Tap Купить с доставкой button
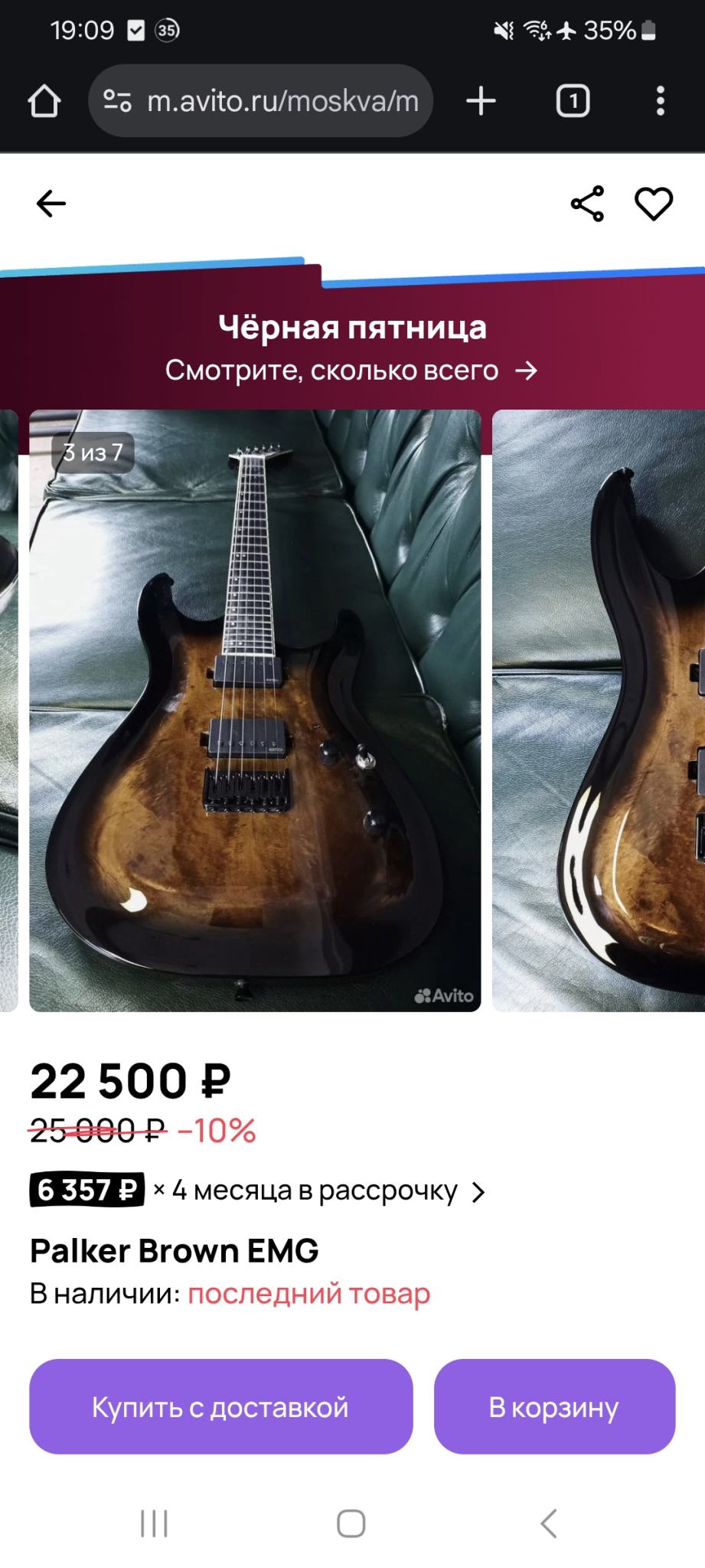 pyautogui.click(x=220, y=1406)
